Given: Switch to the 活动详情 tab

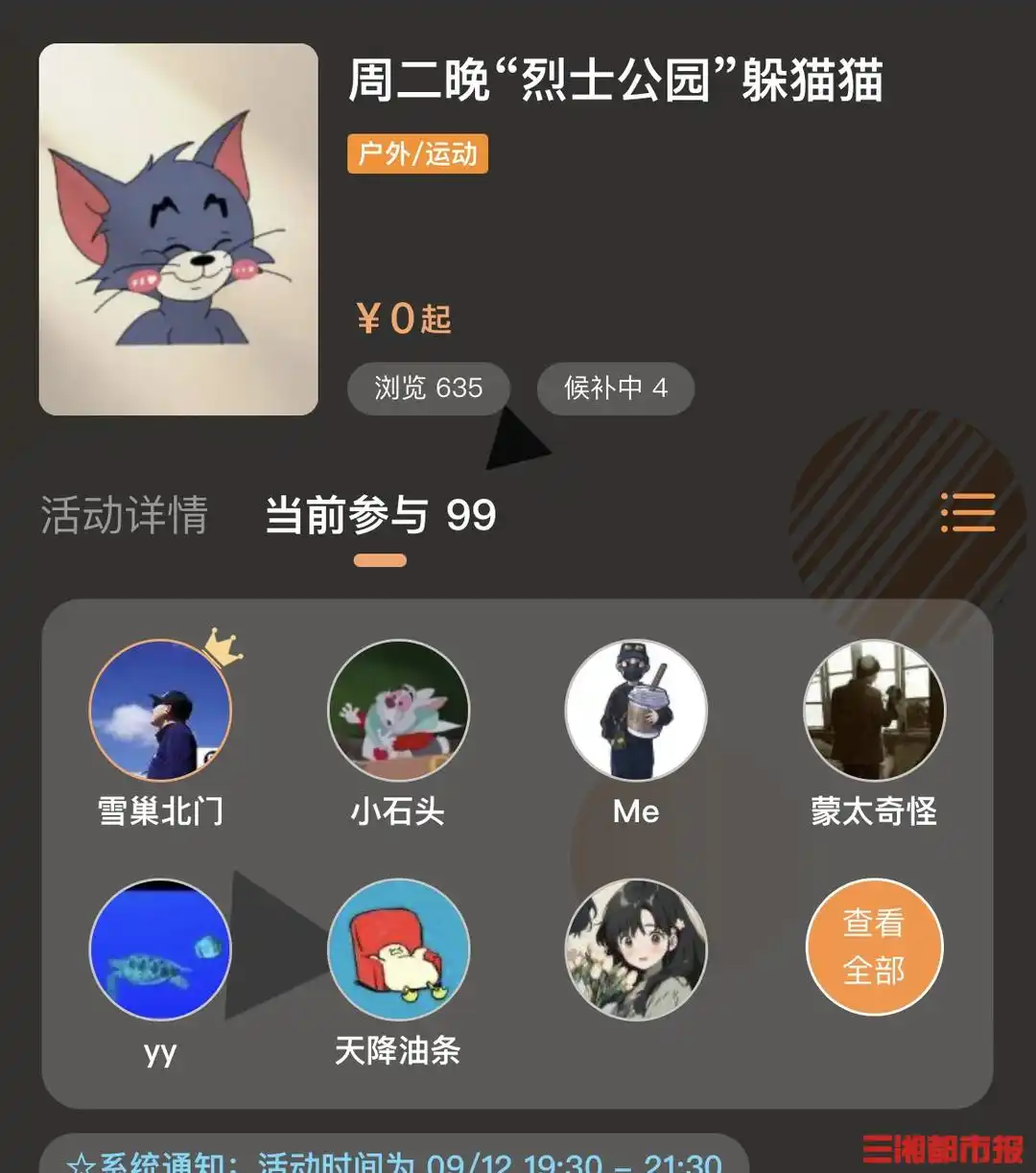Looking at the screenshot, I should (x=125, y=516).
